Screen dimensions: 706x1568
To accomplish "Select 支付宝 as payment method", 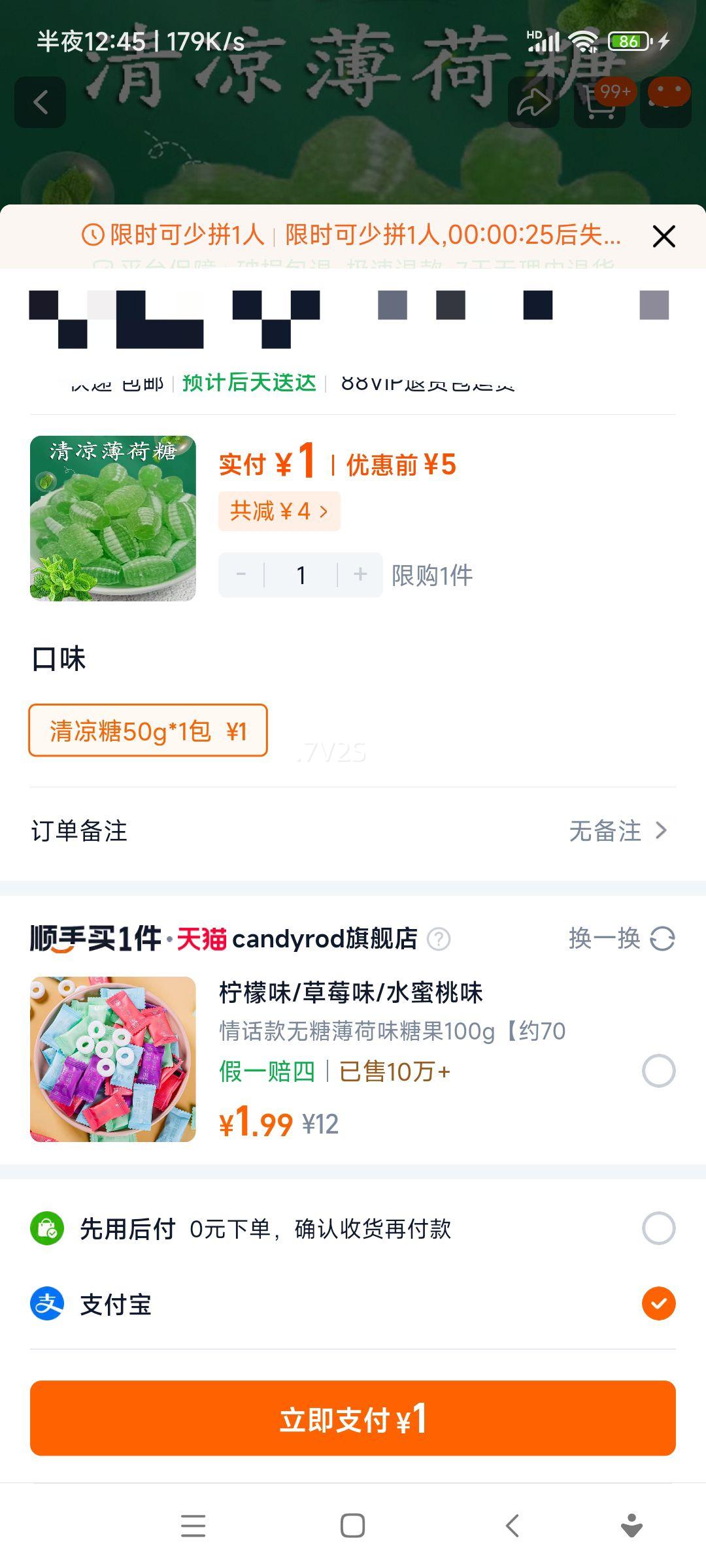I will (x=658, y=1303).
